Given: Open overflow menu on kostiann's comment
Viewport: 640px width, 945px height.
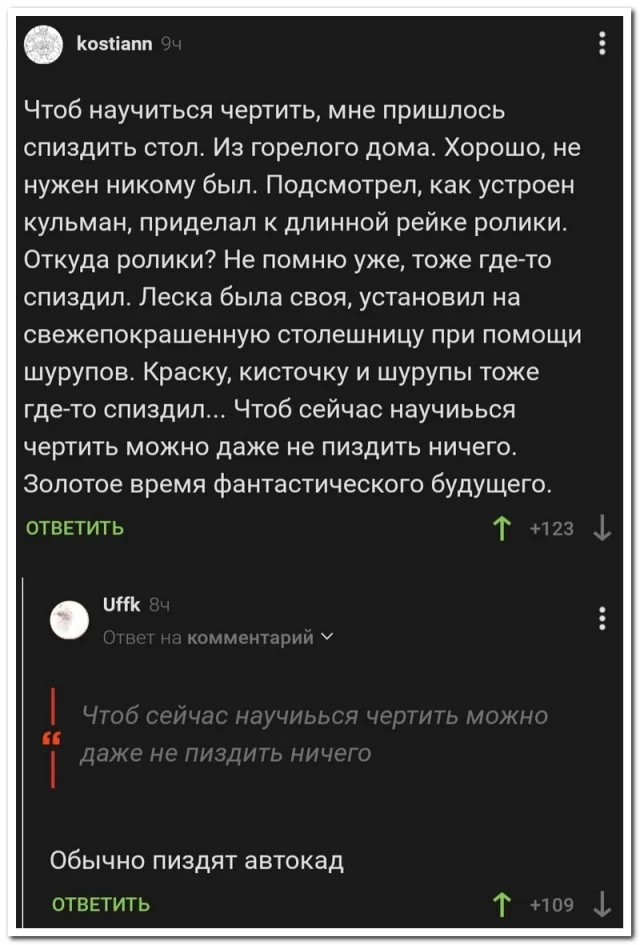Looking at the screenshot, I should click(x=601, y=45).
